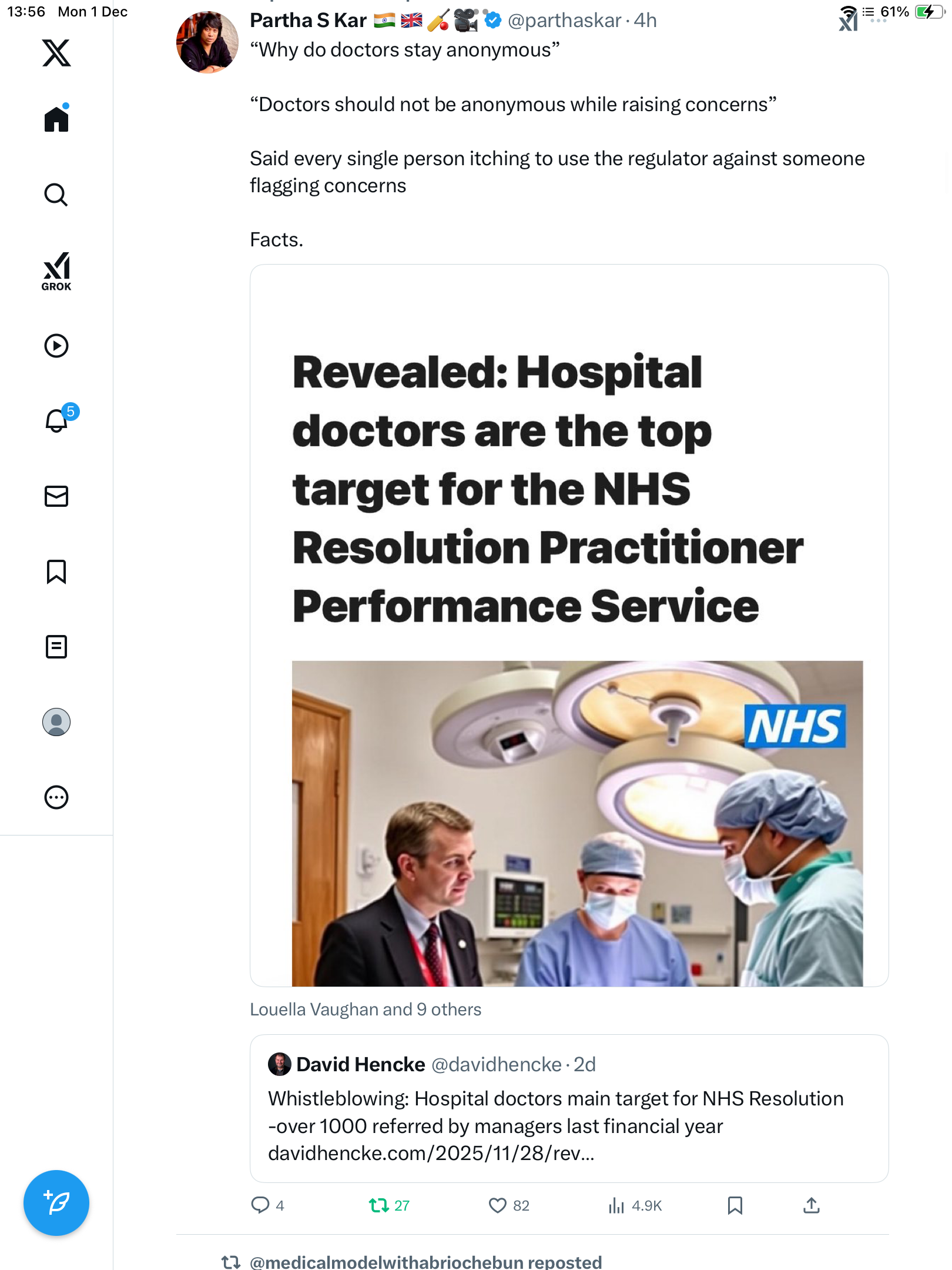Reply to Partha S Kar's post
This screenshot has width=952, height=1270.
[260, 1205]
